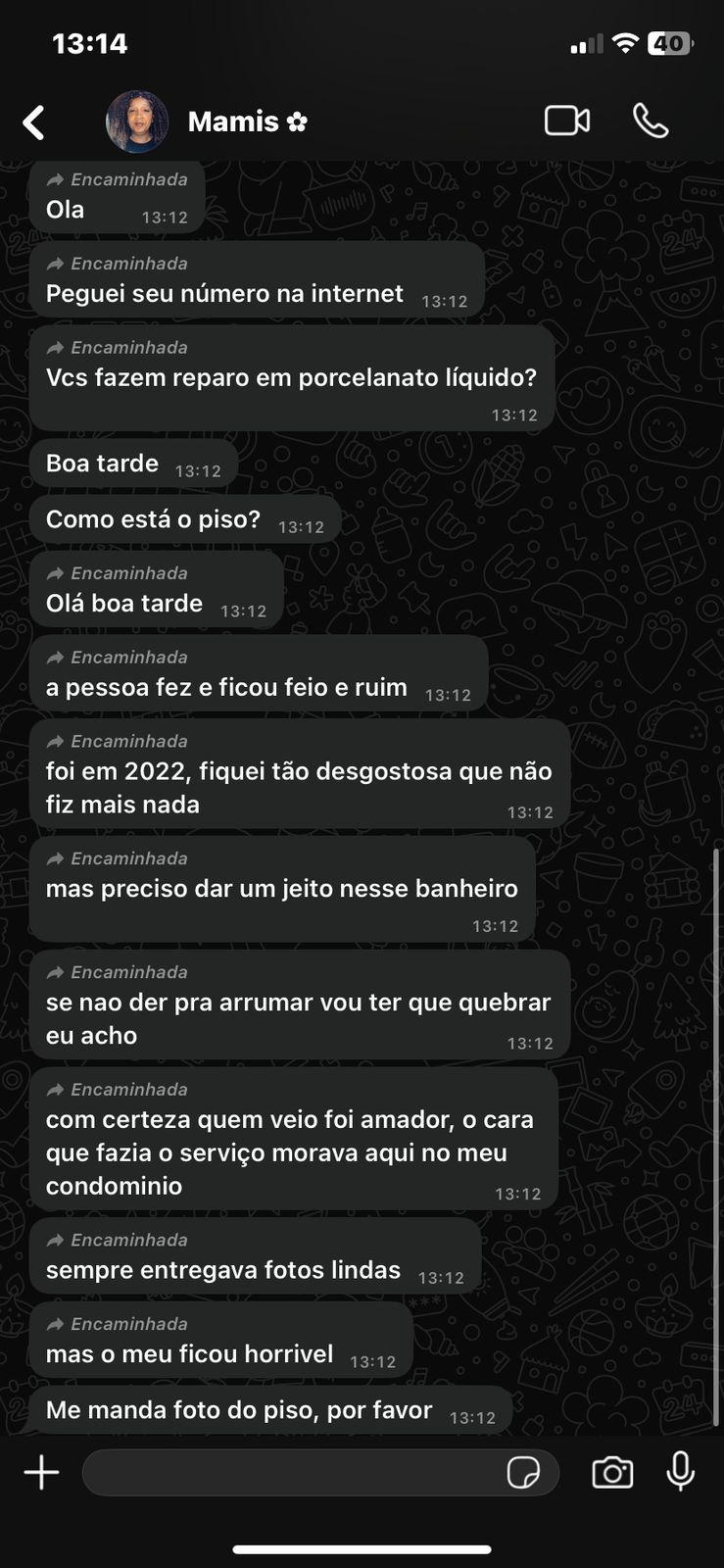Start a voice call with Mamis
The image size is (724, 1568).
[x=651, y=121]
